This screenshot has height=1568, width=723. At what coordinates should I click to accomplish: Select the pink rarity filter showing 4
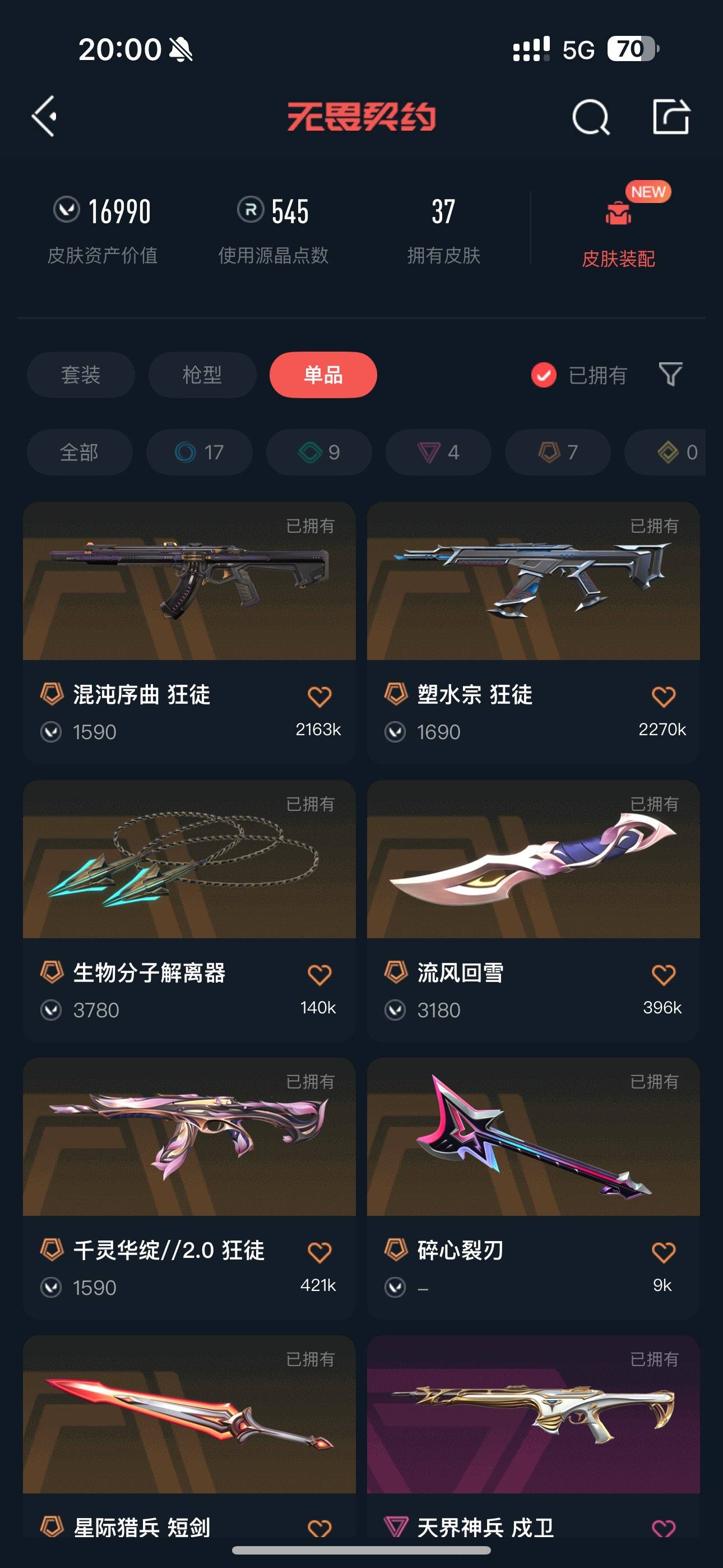[437, 452]
